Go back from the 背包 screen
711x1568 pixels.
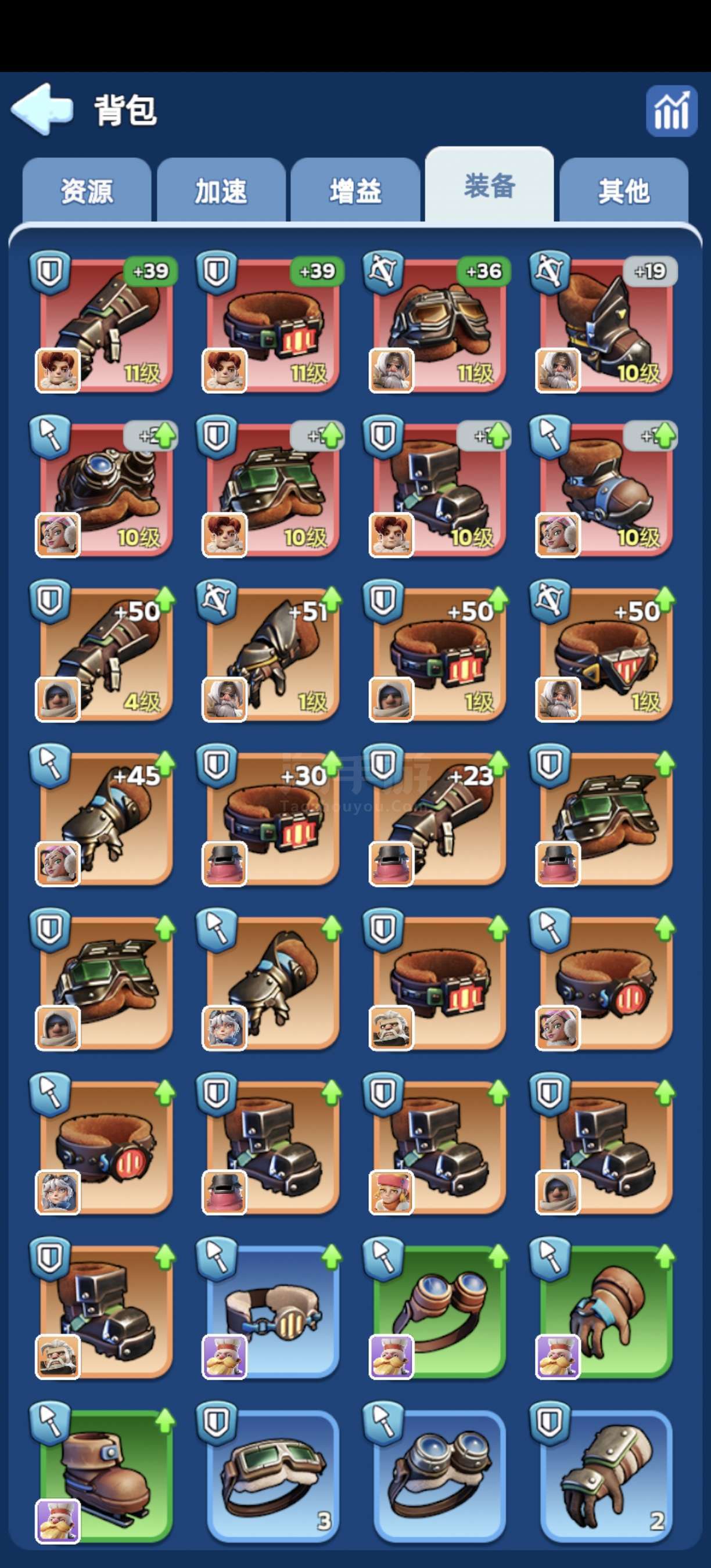(41, 110)
